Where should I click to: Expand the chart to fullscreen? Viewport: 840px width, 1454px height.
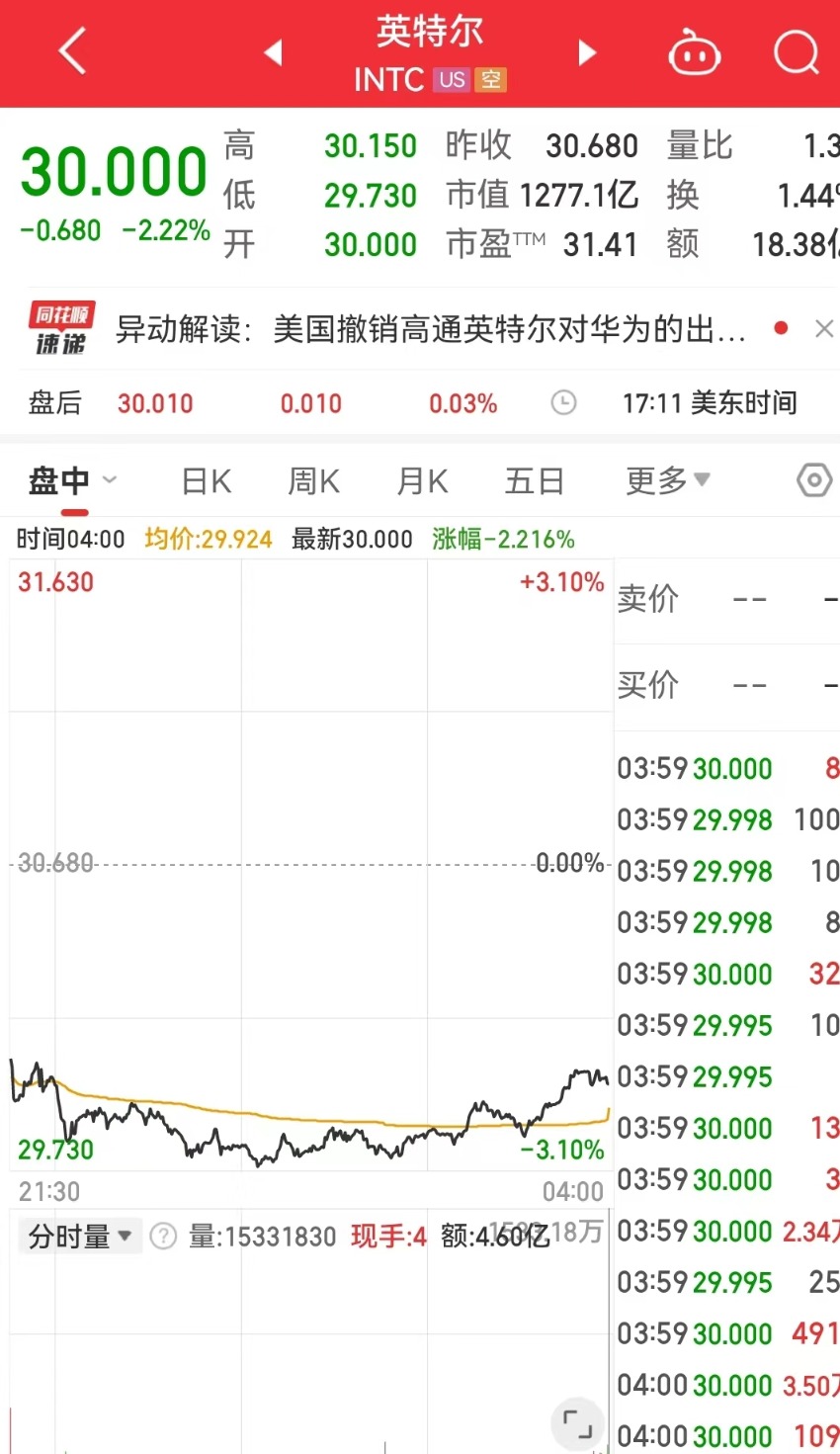click(577, 1424)
